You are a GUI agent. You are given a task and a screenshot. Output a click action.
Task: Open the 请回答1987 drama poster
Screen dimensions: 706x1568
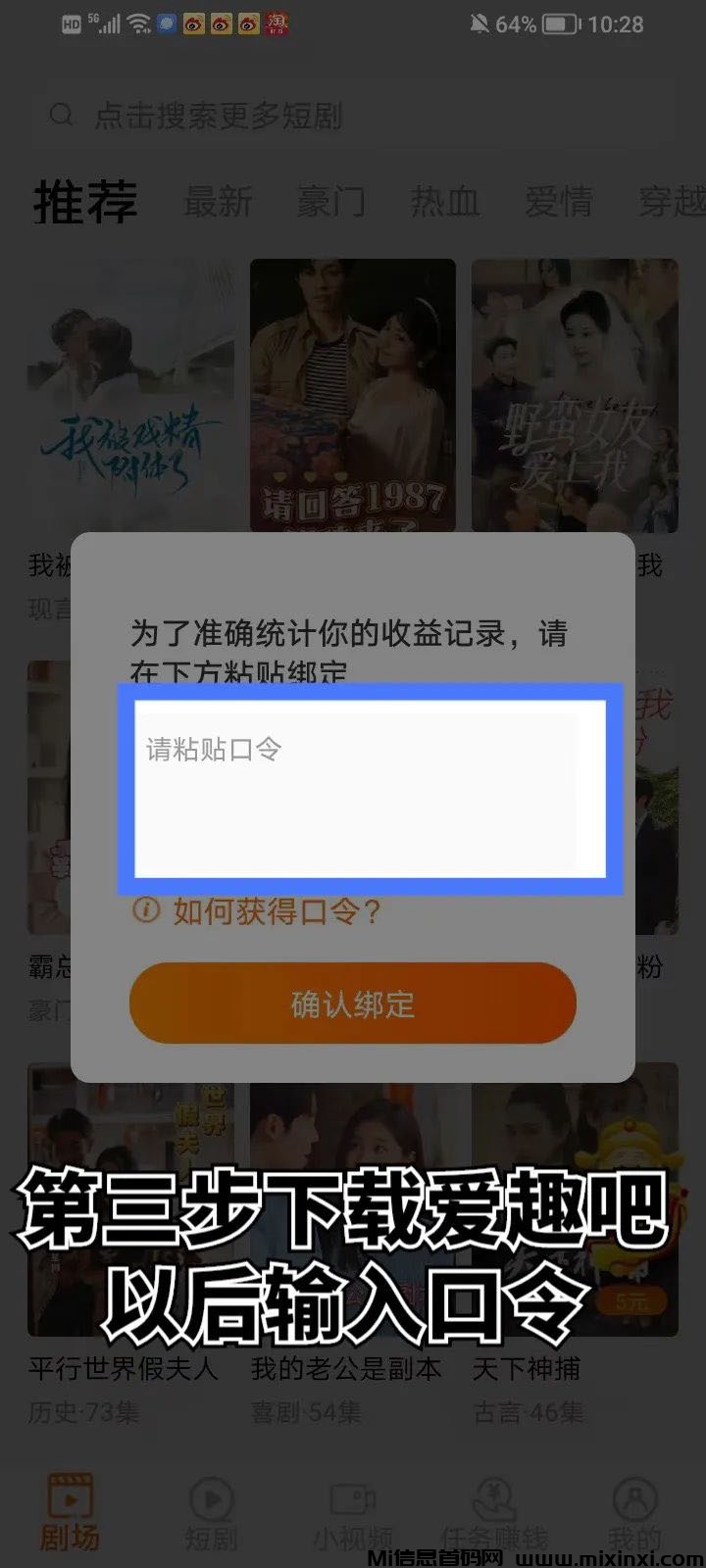click(352, 394)
